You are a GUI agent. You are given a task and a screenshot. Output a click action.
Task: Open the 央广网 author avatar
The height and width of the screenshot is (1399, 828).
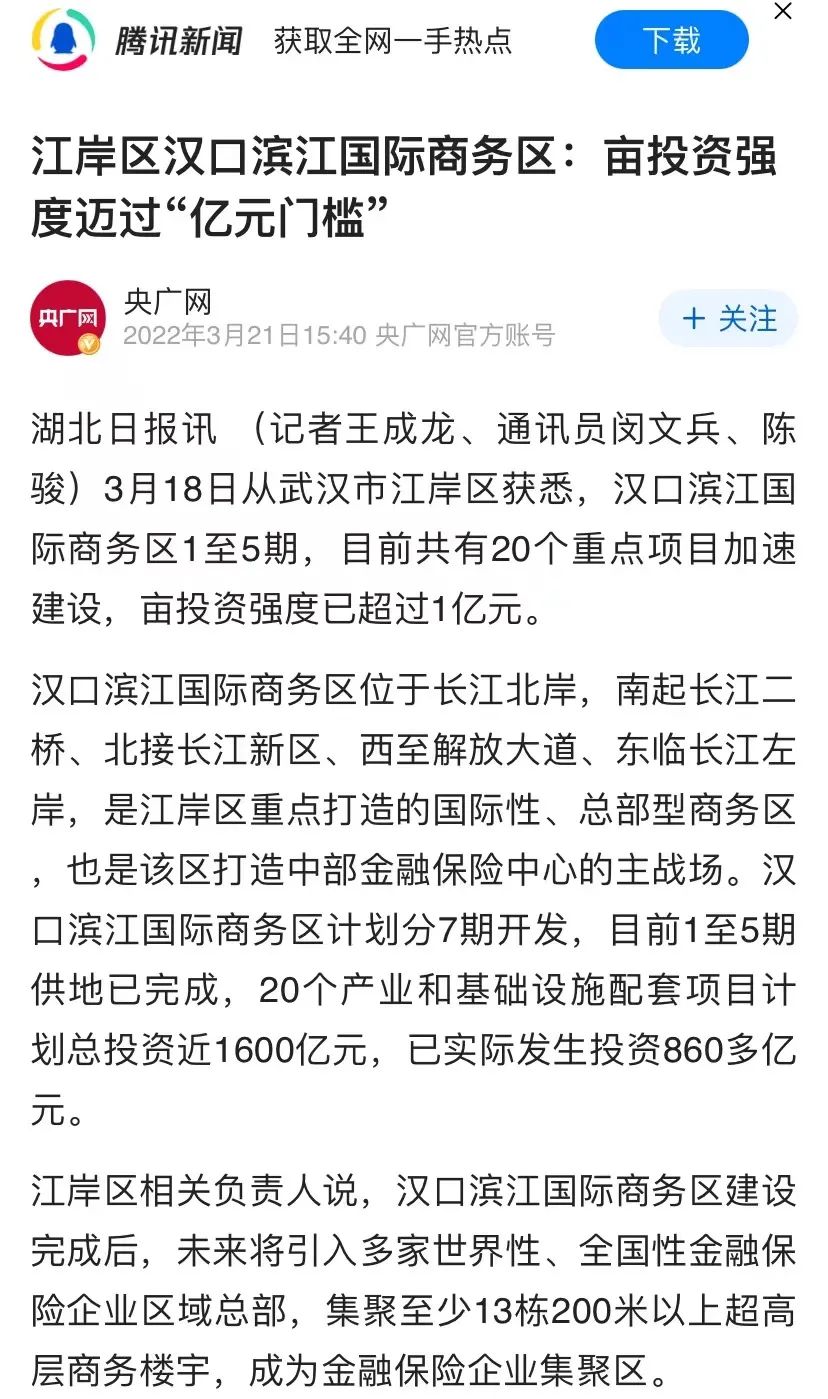68,318
